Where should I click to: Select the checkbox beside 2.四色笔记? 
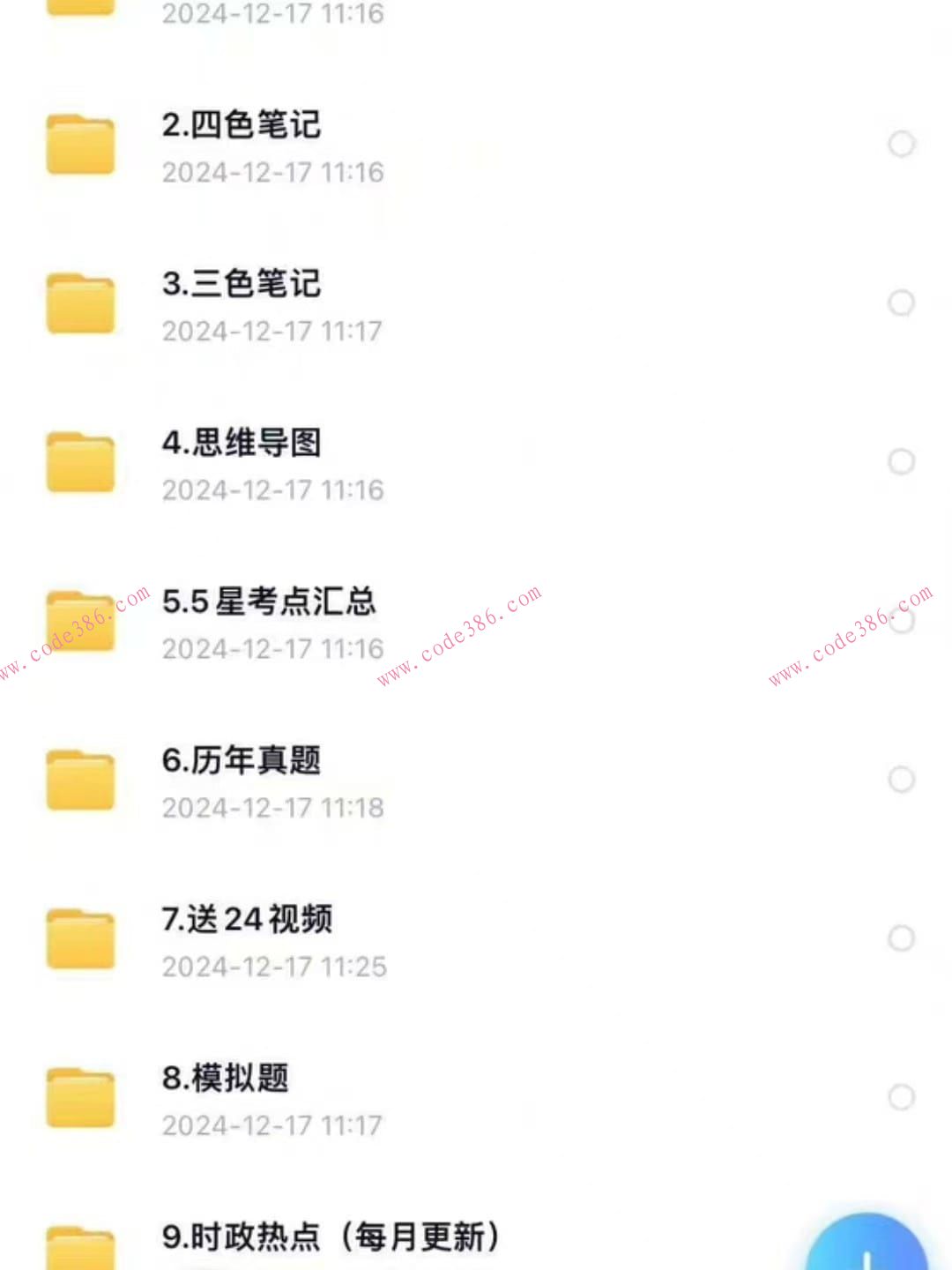pos(901,144)
